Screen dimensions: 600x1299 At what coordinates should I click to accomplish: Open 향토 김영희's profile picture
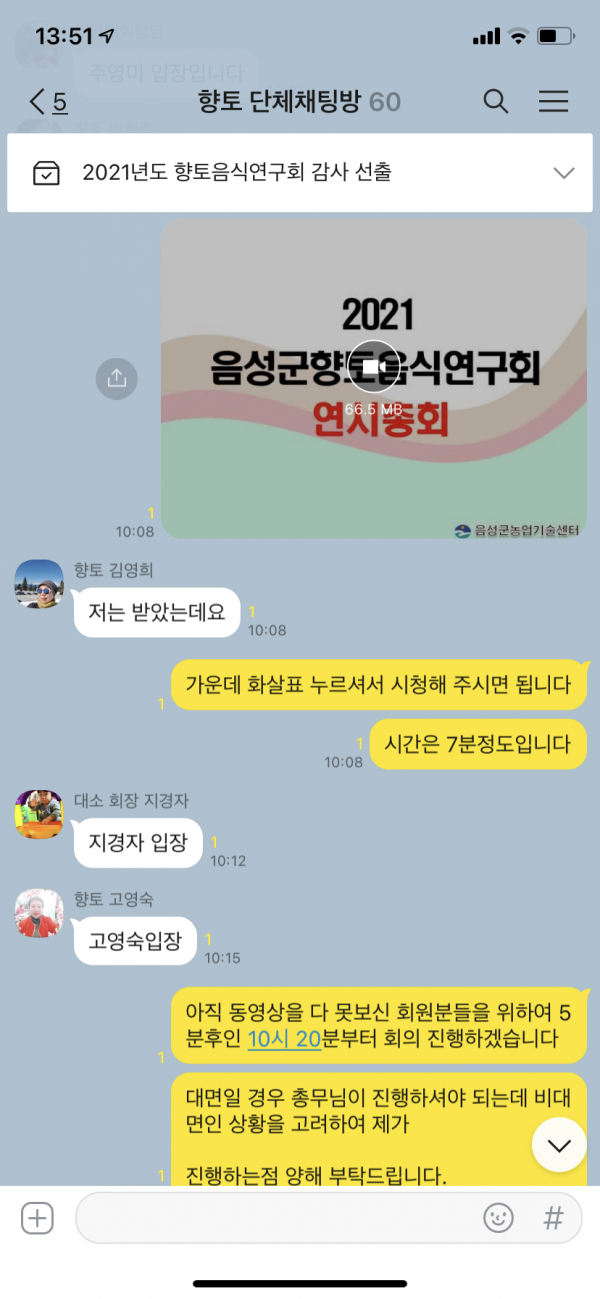pyautogui.click(x=39, y=584)
